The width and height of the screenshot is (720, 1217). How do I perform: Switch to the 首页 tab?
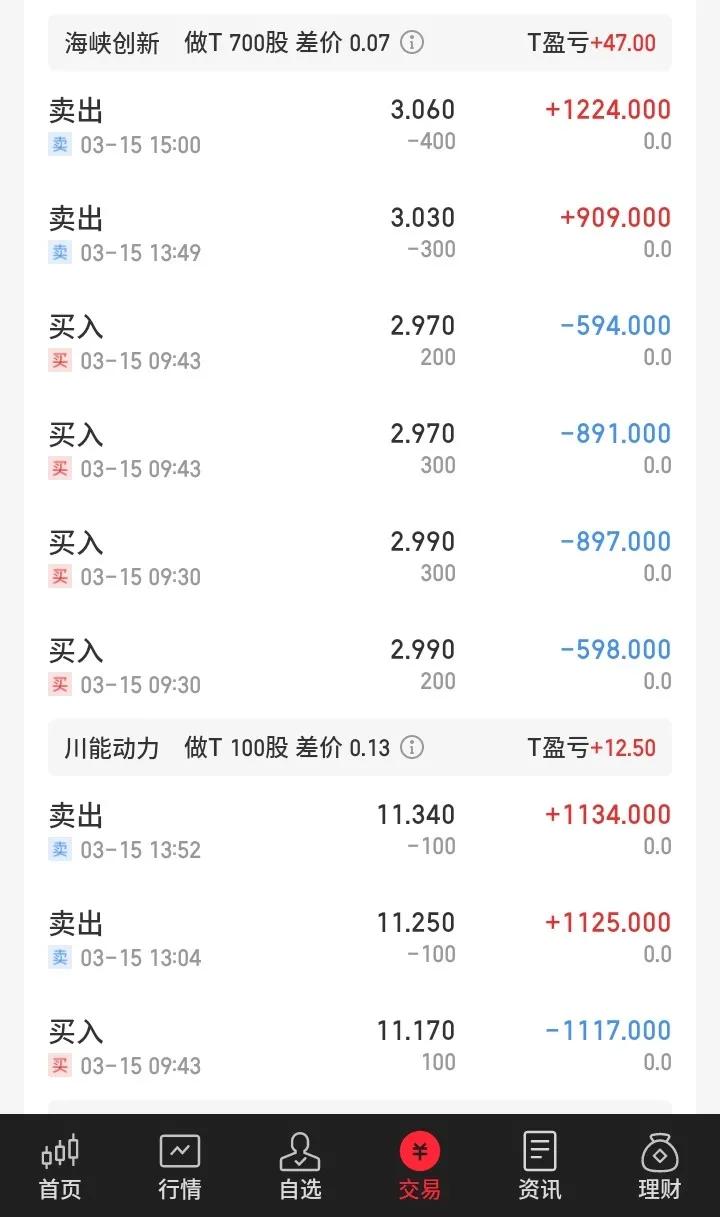coord(60,1166)
